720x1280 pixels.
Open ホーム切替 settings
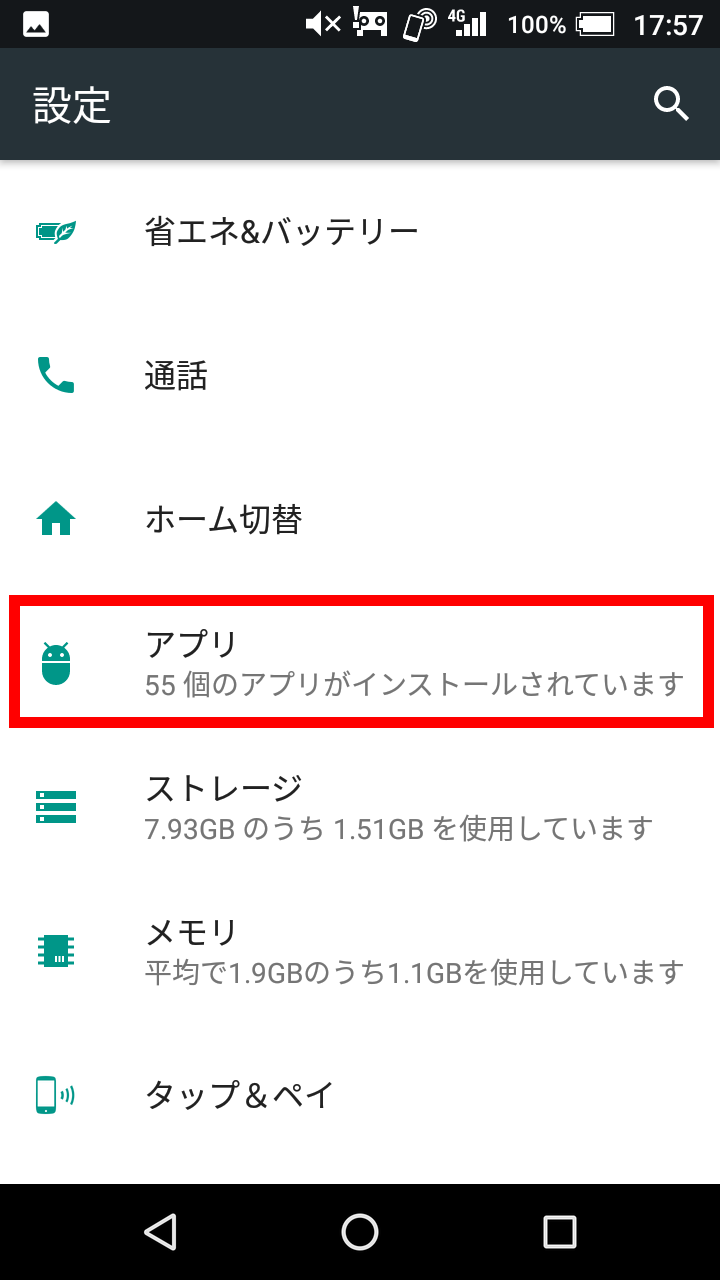tap(360, 520)
